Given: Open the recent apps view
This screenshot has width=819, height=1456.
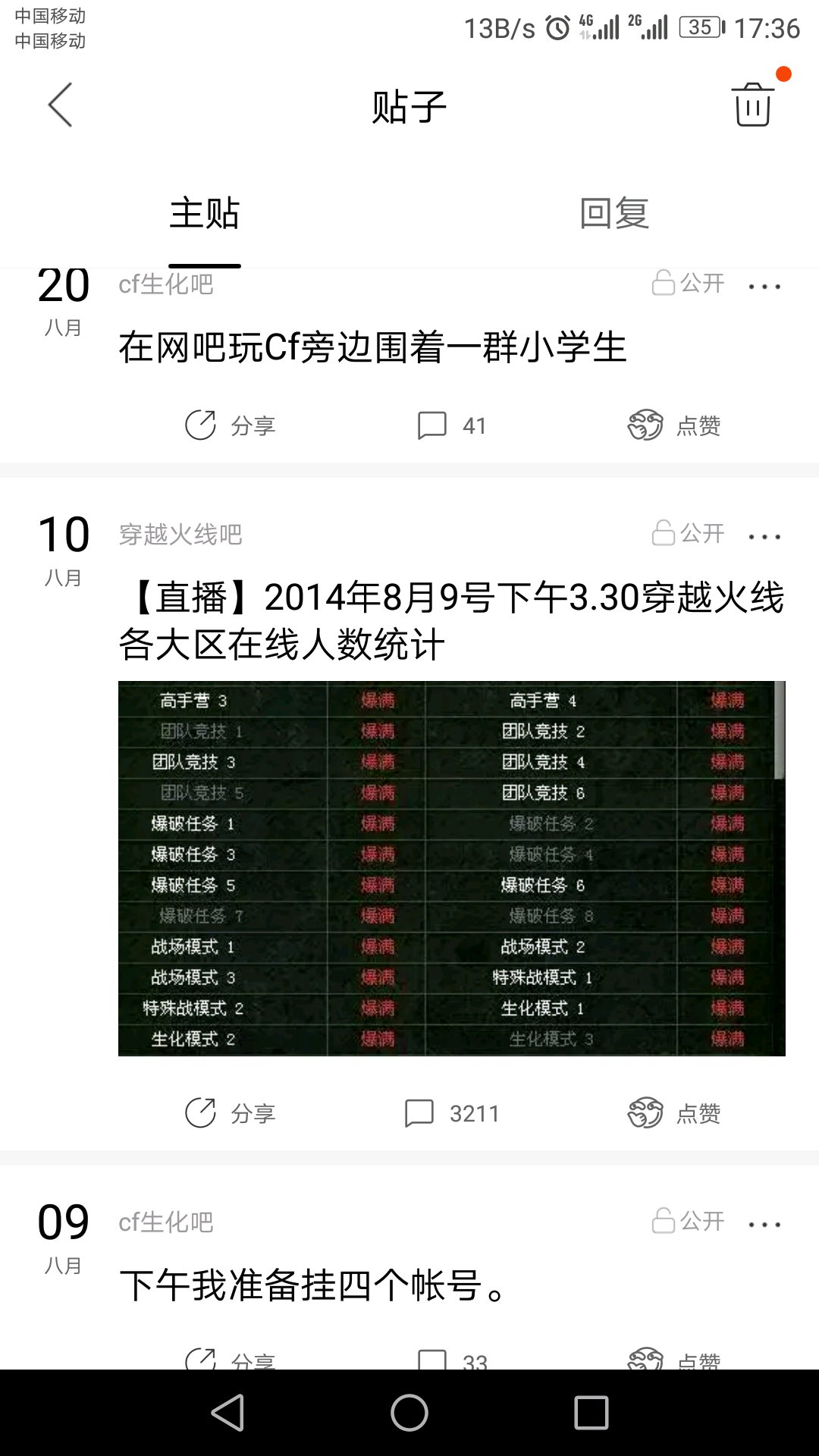Looking at the screenshot, I should point(591,1413).
